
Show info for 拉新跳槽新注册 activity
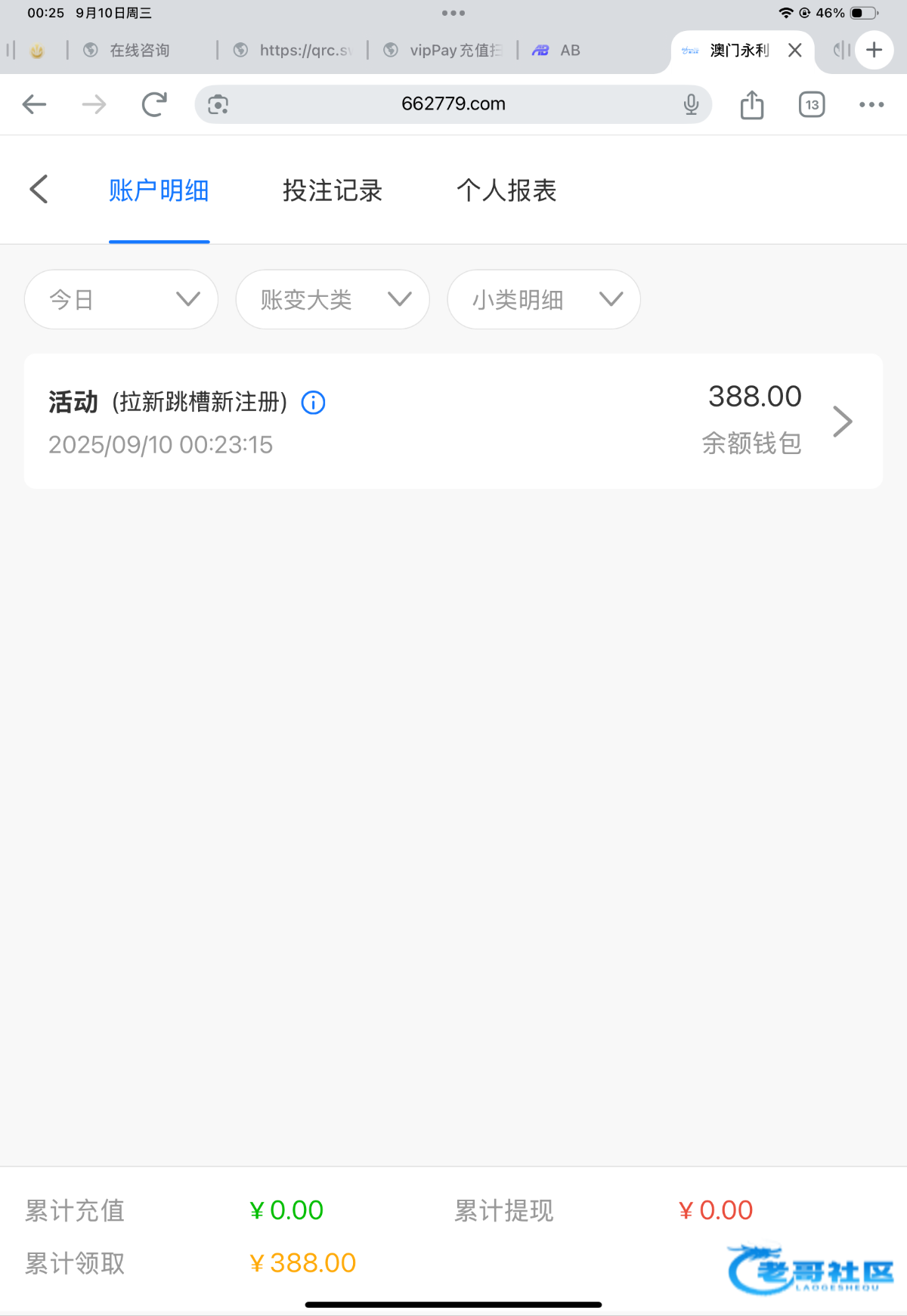314,403
